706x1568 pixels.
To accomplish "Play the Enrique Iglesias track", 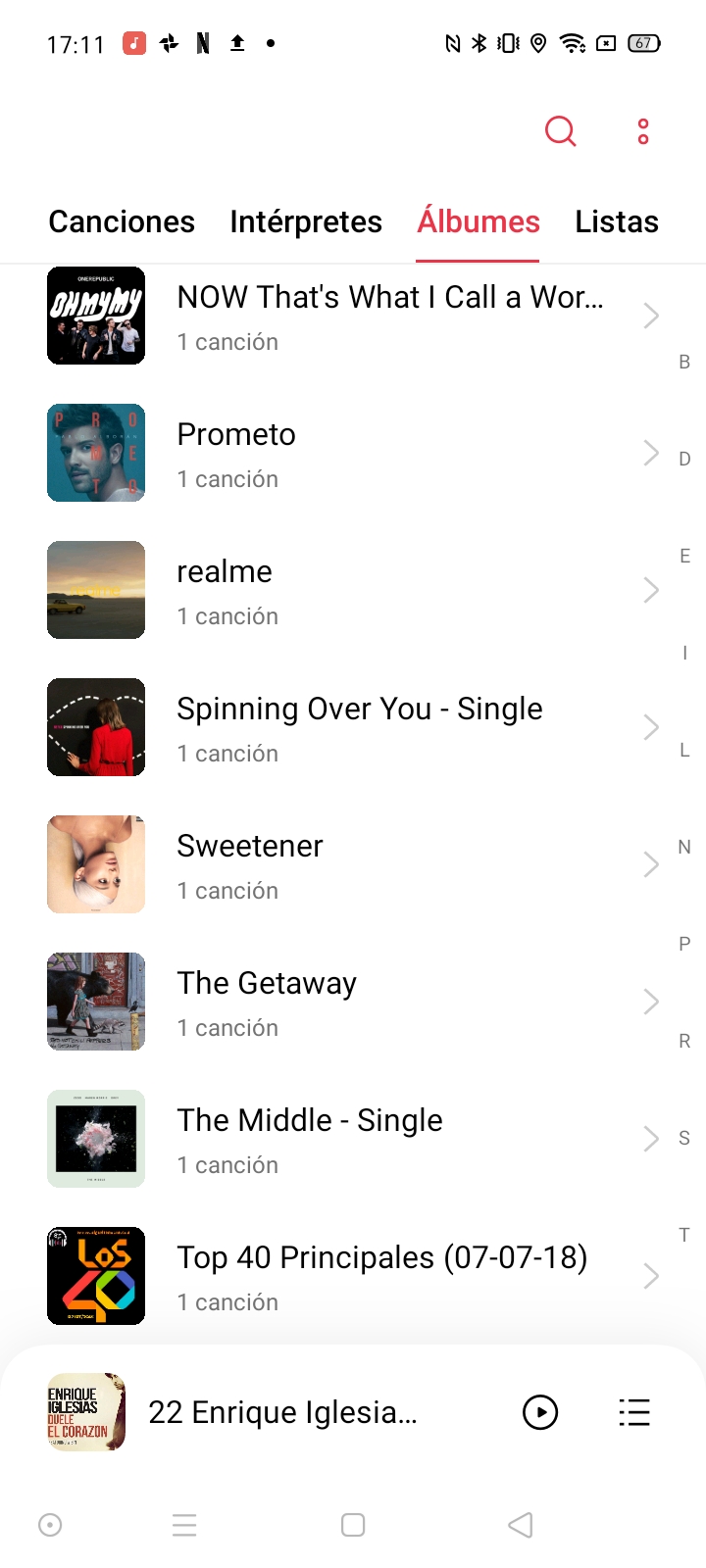I will tap(540, 1412).
